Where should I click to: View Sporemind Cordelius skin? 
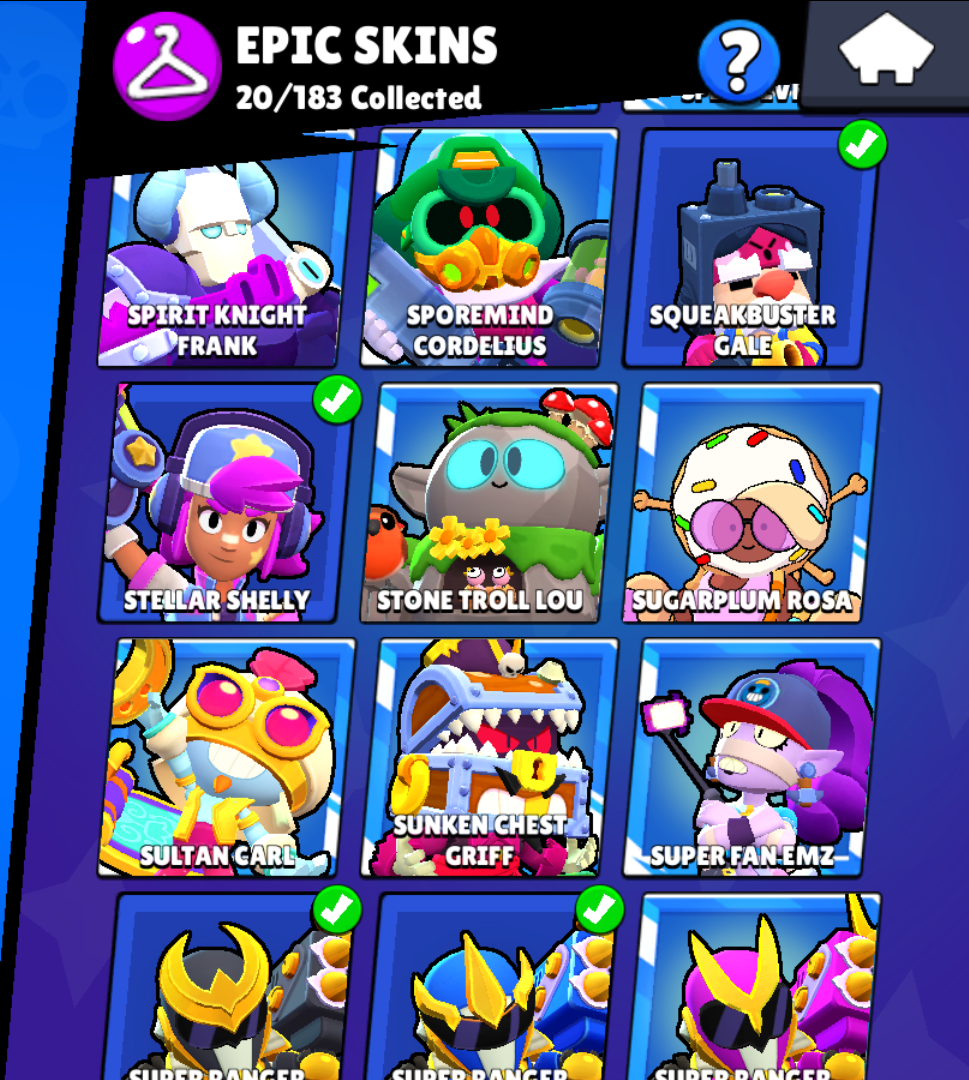(491, 250)
